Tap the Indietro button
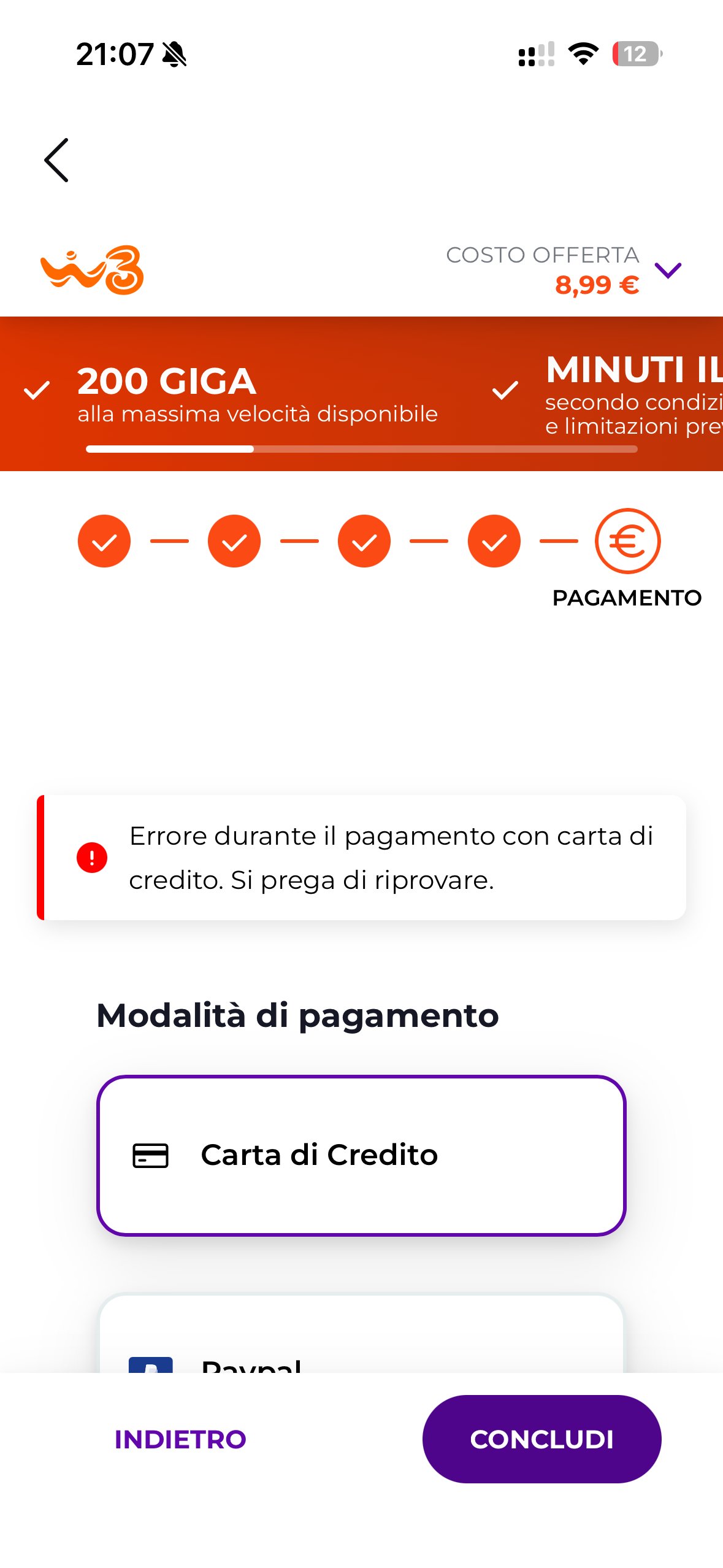 click(x=180, y=1439)
